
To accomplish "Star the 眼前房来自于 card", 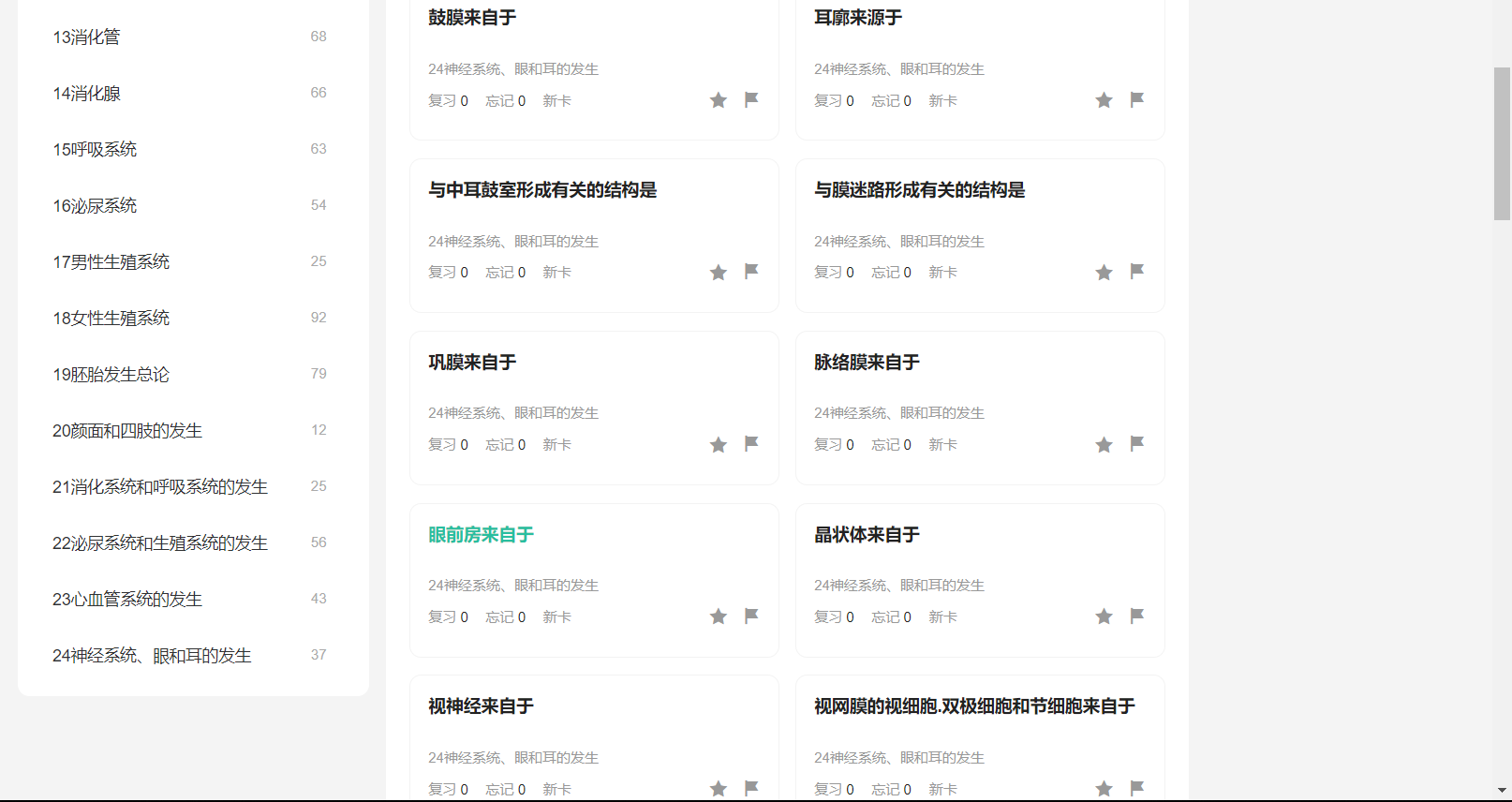I will [719, 616].
